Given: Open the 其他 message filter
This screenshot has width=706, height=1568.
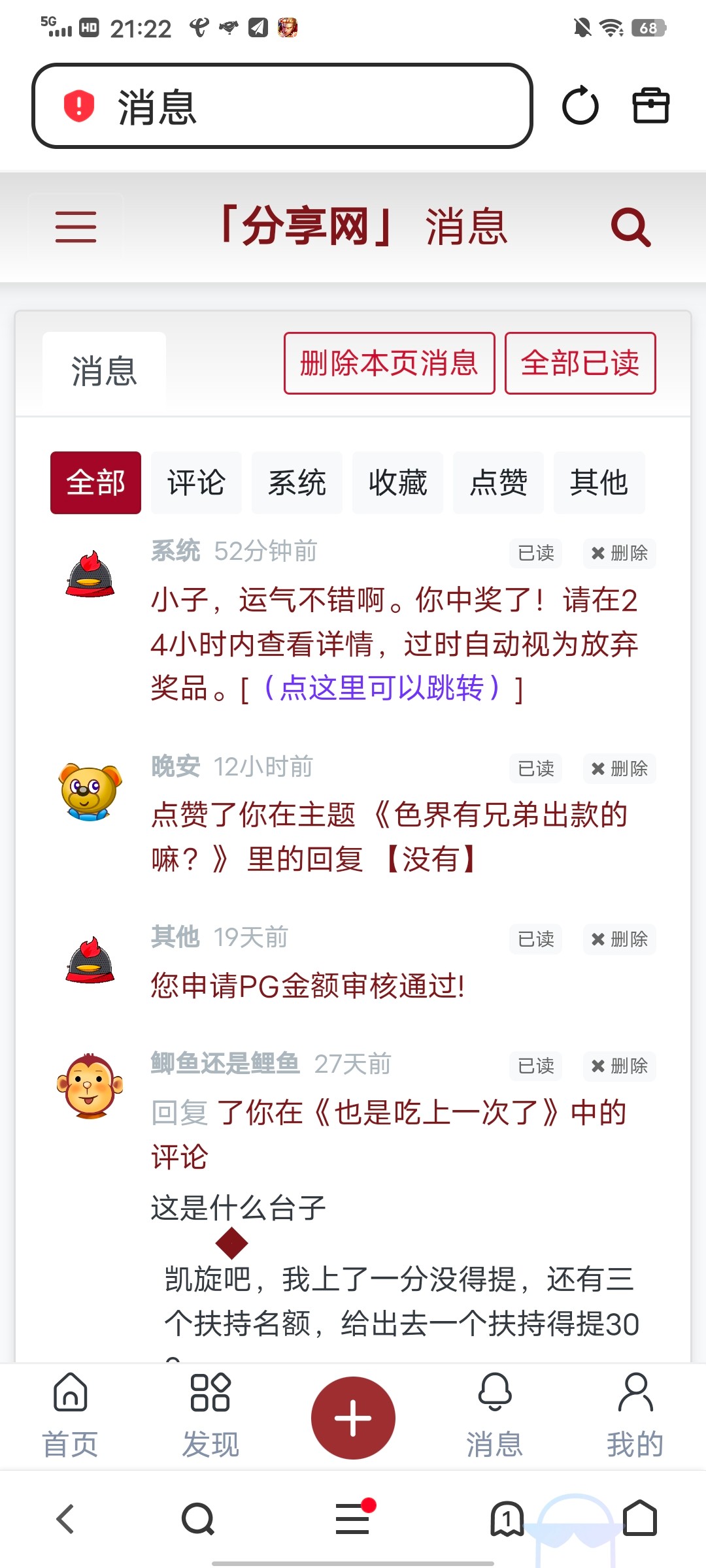Looking at the screenshot, I should pyautogui.click(x=599, y=483).
